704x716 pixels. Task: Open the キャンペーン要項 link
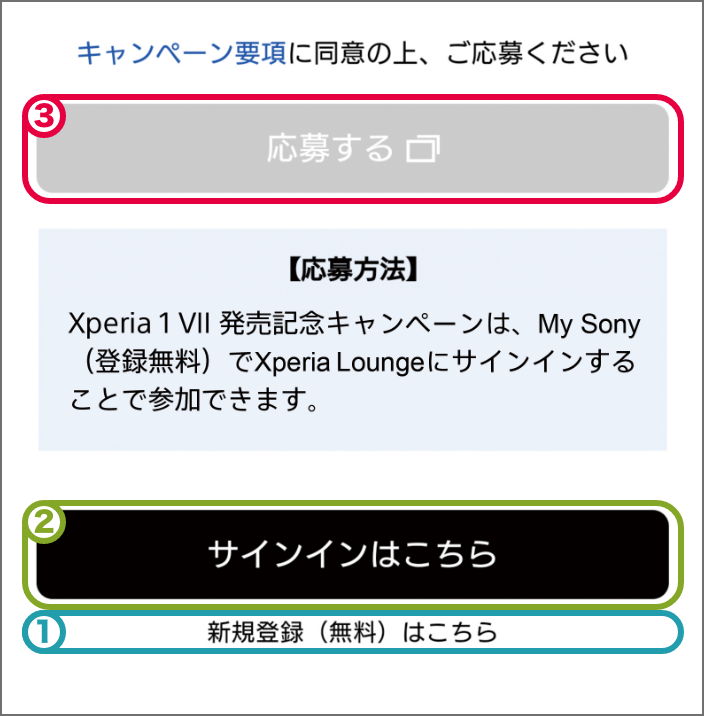click(x=181, y=53)
